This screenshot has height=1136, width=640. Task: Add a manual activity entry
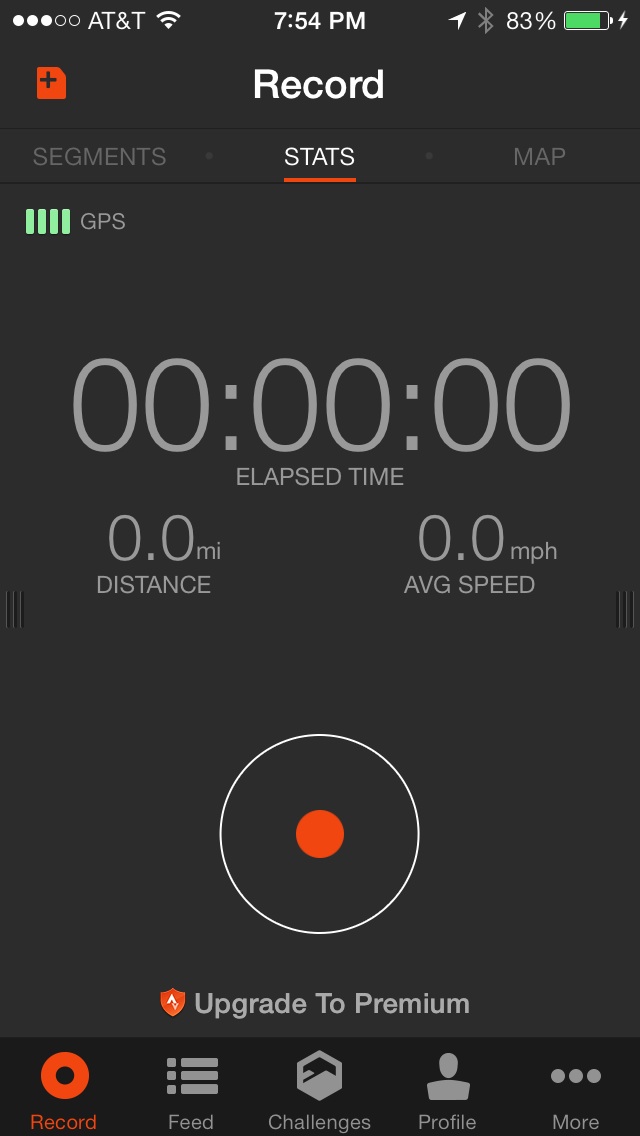click(x=51, y=83)
